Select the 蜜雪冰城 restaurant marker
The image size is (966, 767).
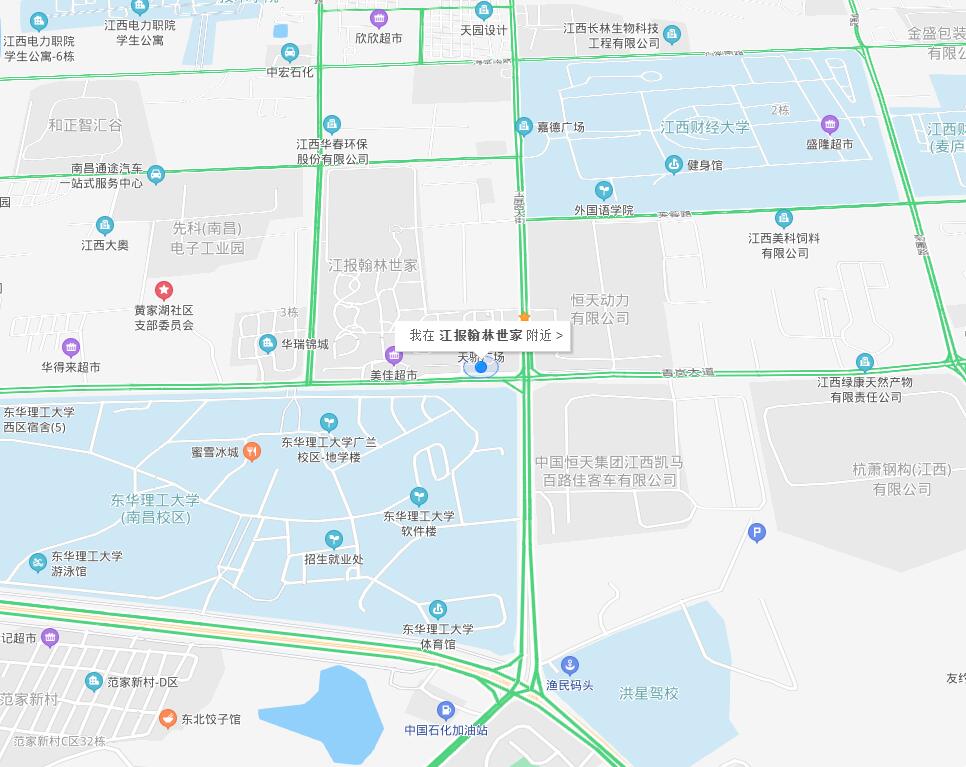[252, 451]
